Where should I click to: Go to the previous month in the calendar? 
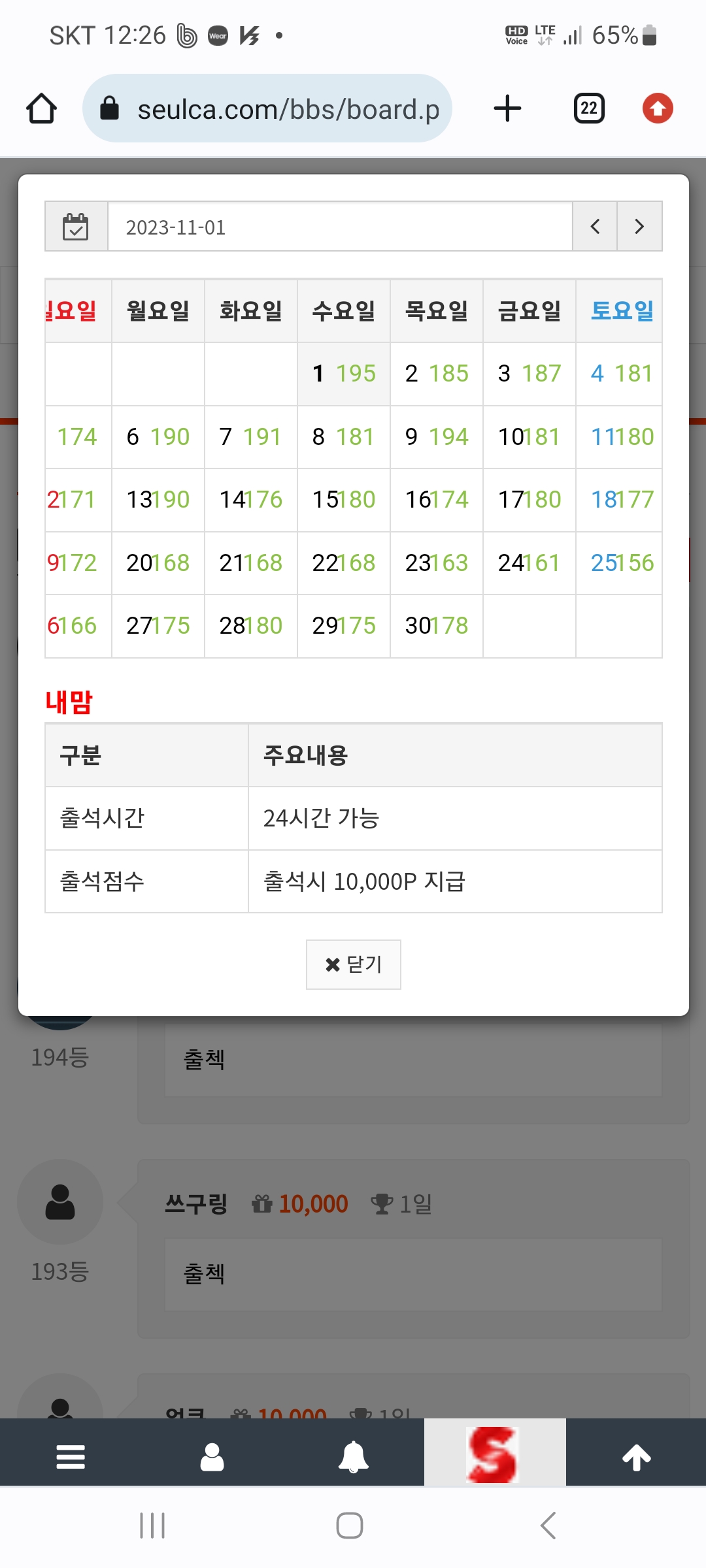coord(595,226)
